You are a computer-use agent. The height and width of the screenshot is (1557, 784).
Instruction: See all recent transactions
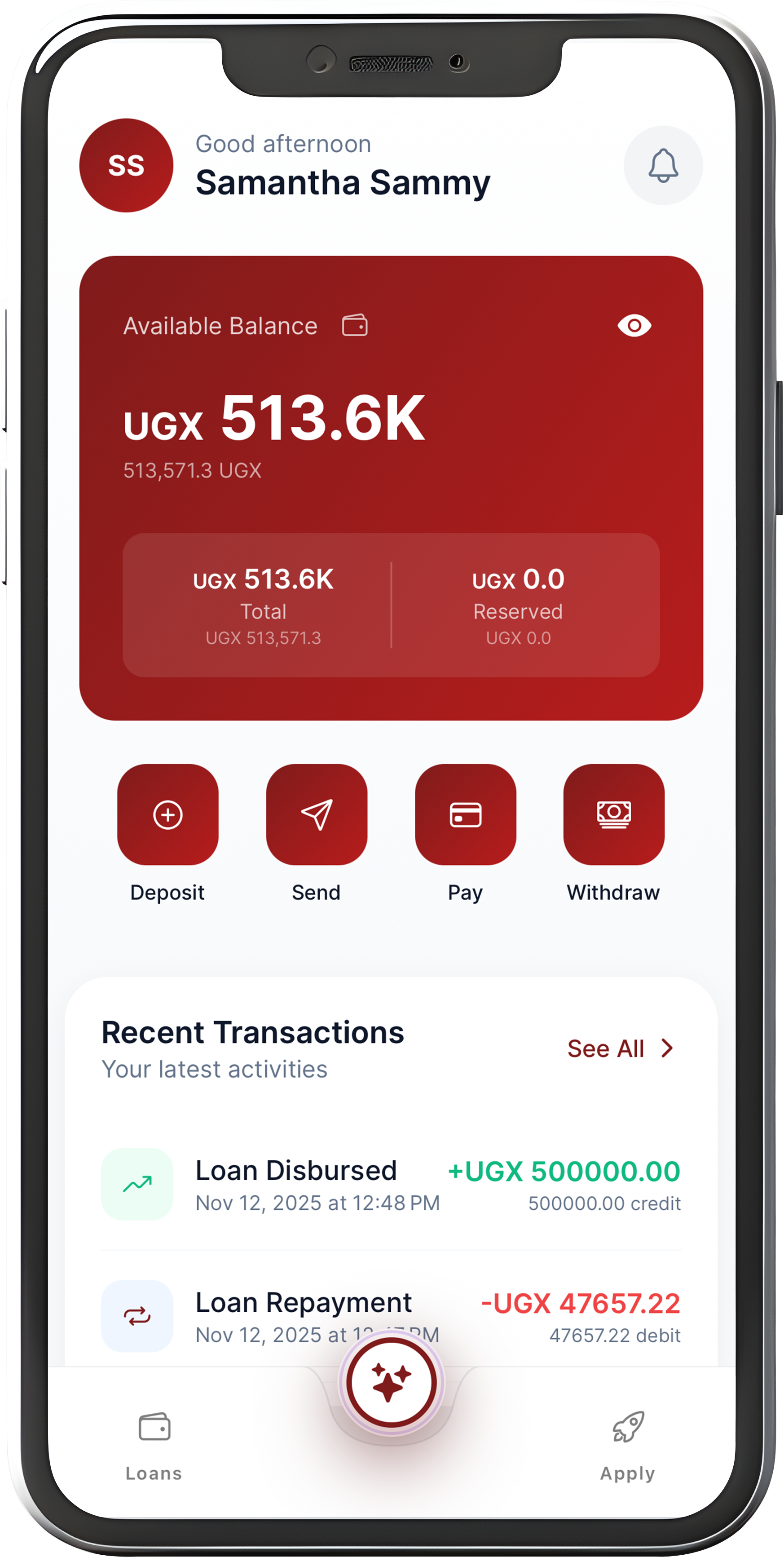(x=619, y=1048)
